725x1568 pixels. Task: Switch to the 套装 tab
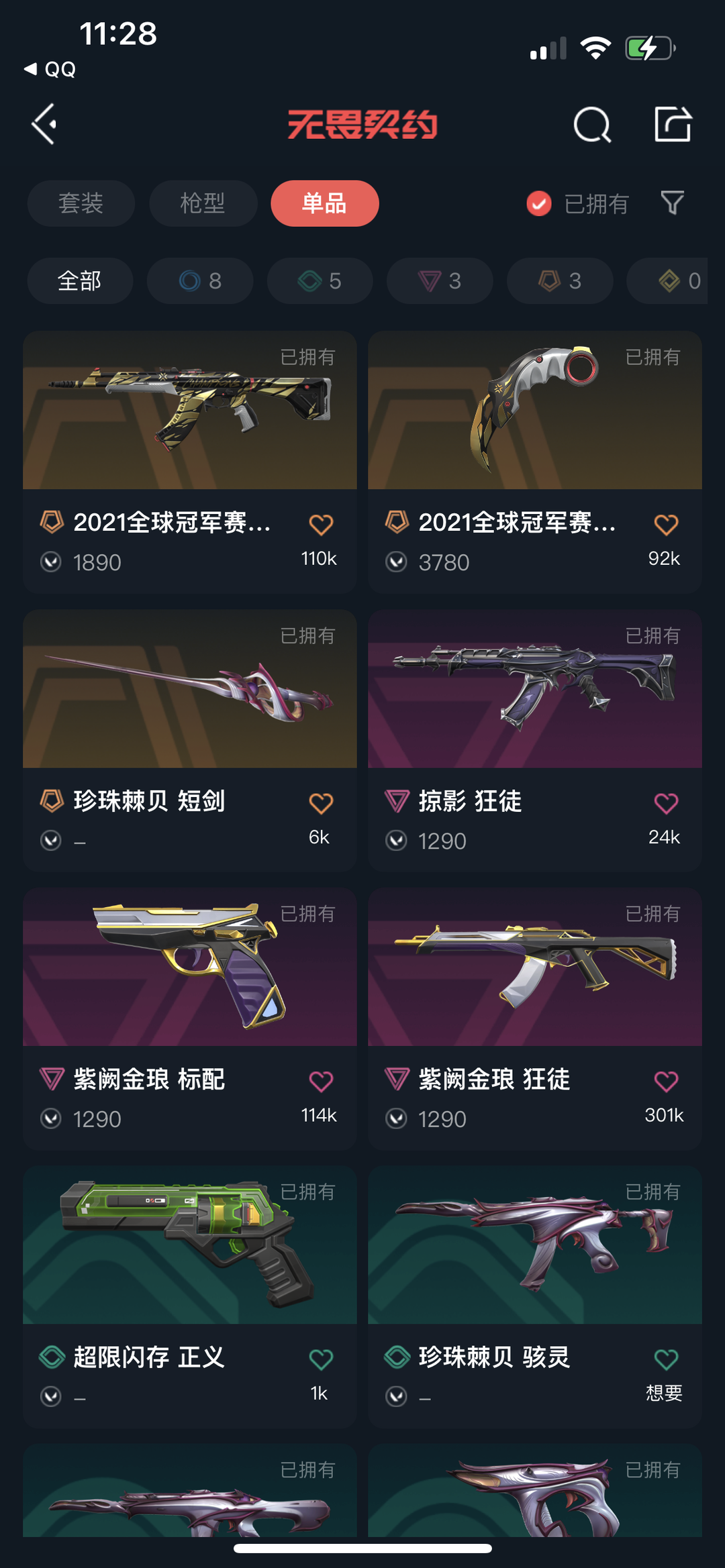81,203
